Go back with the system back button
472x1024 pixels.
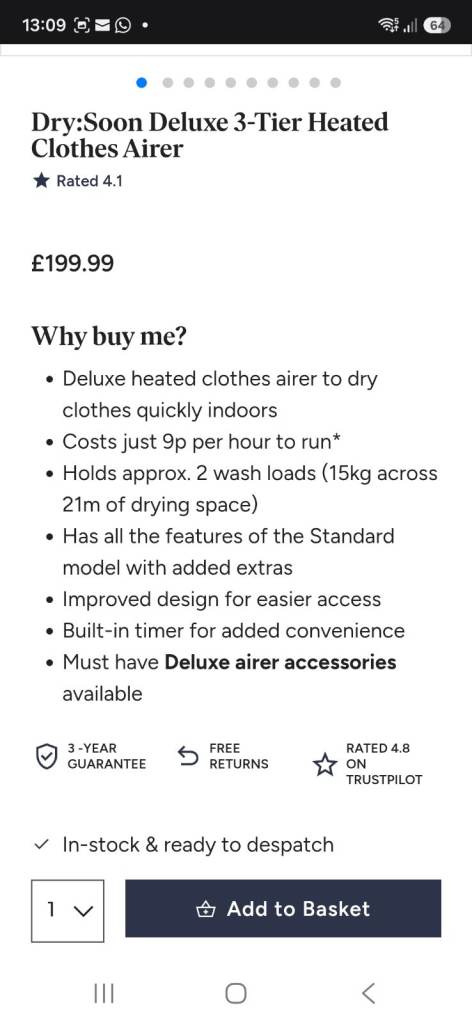tap(368, 993)
